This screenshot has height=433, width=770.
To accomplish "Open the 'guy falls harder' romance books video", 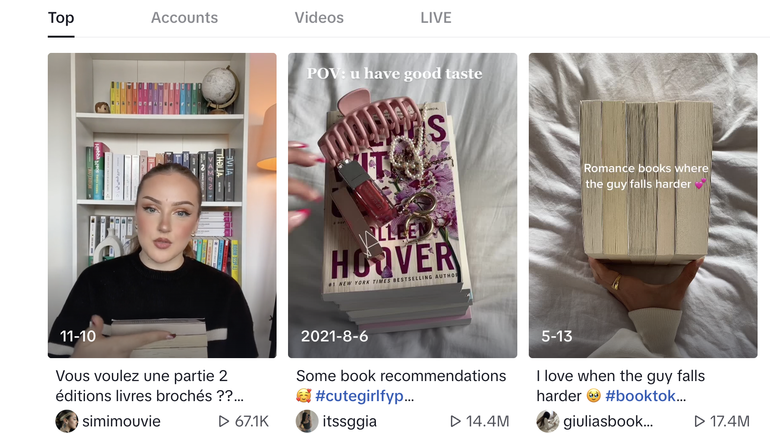I will pos(642,205).
